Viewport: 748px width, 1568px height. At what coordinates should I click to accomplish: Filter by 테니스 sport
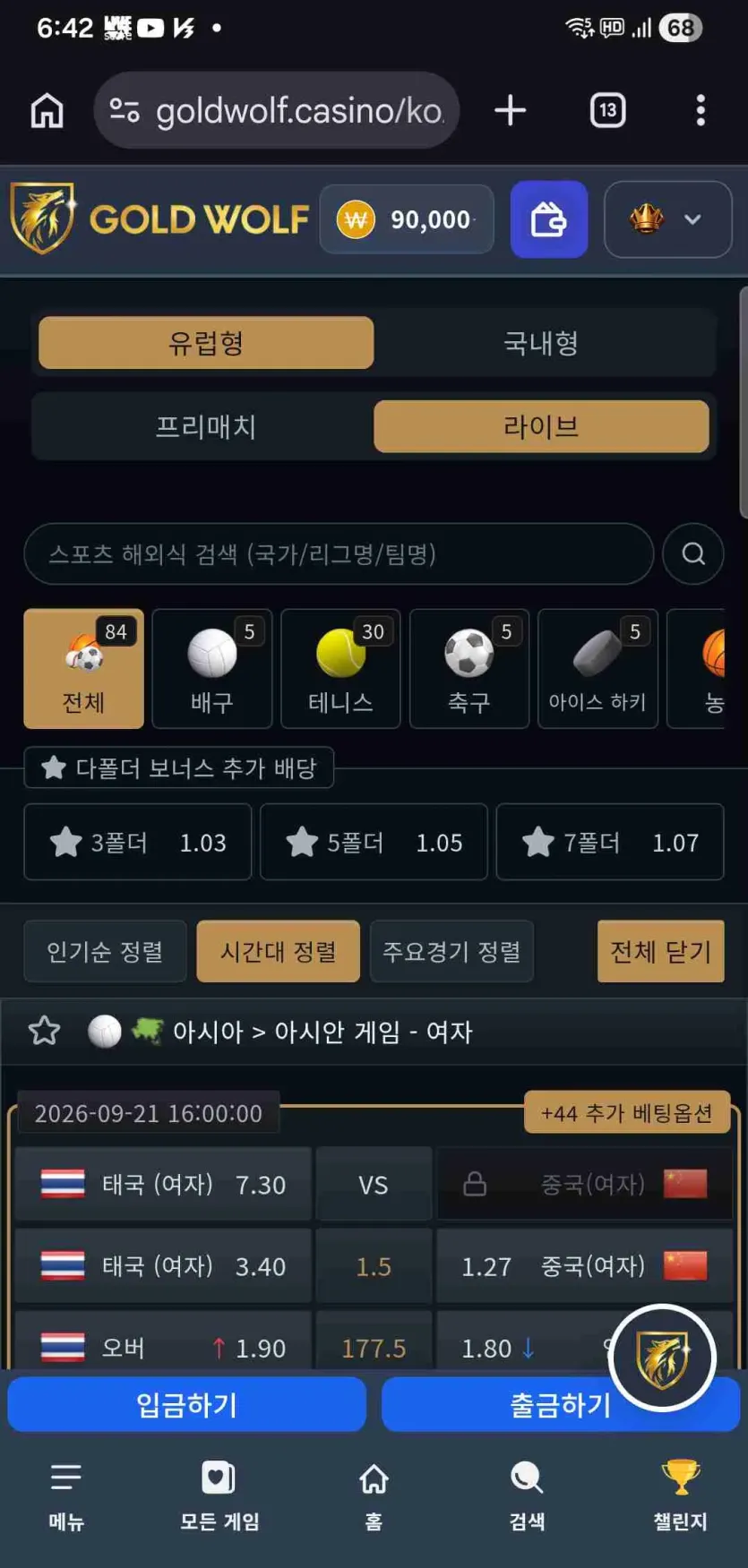point(340,669)
